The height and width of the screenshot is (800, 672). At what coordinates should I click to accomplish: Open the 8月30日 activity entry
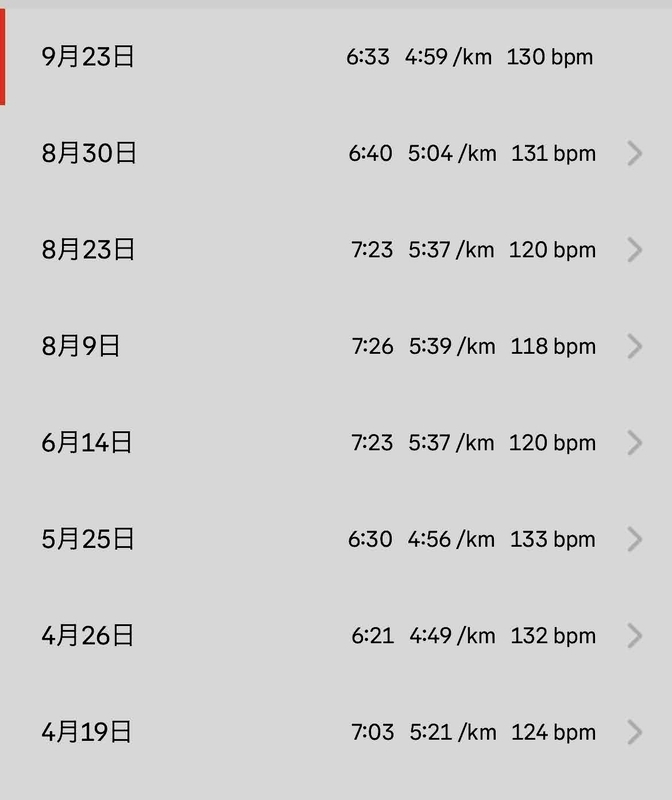(336, 153)
